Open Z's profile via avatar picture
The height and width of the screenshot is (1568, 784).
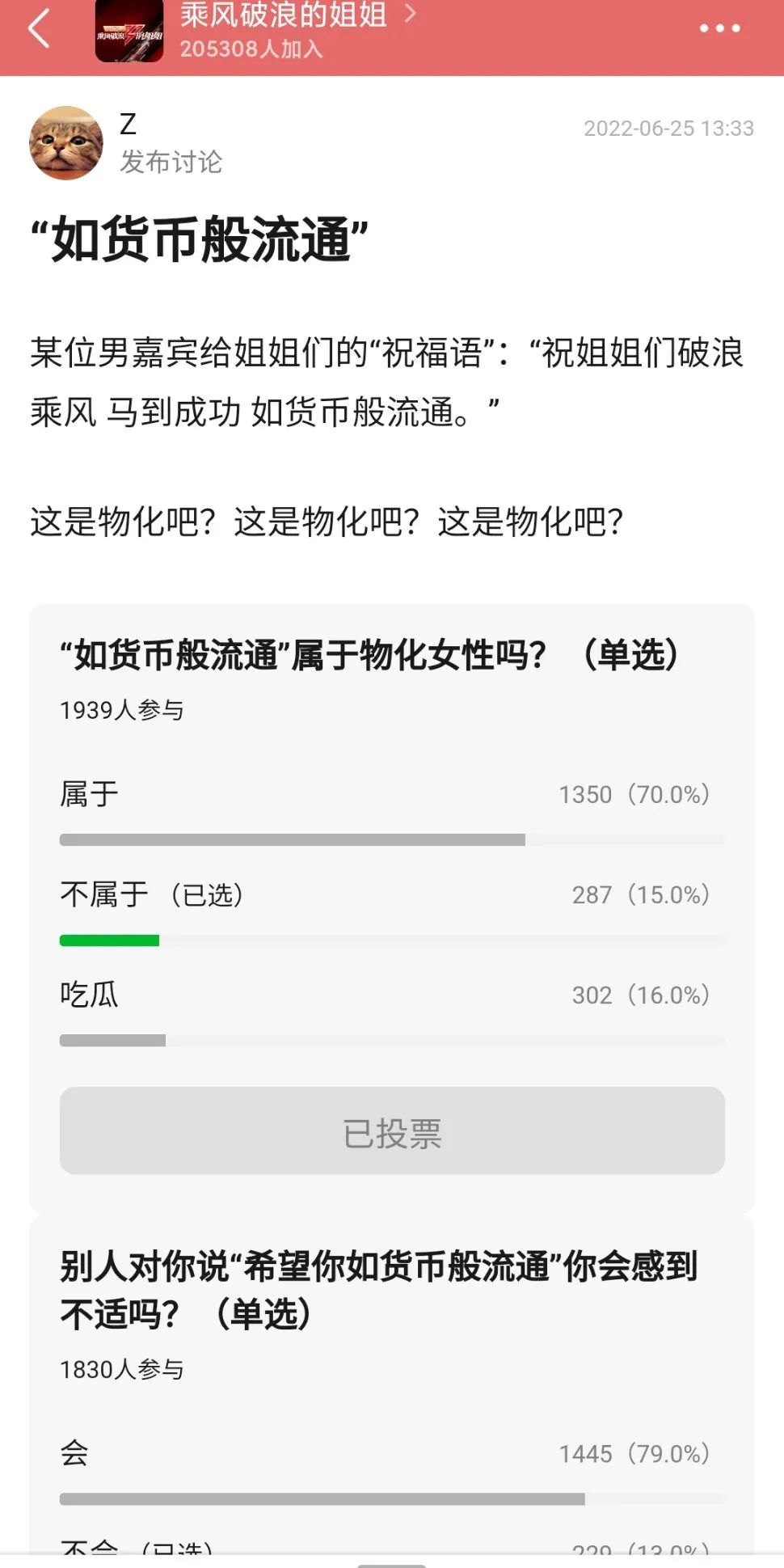coord(66,142)
